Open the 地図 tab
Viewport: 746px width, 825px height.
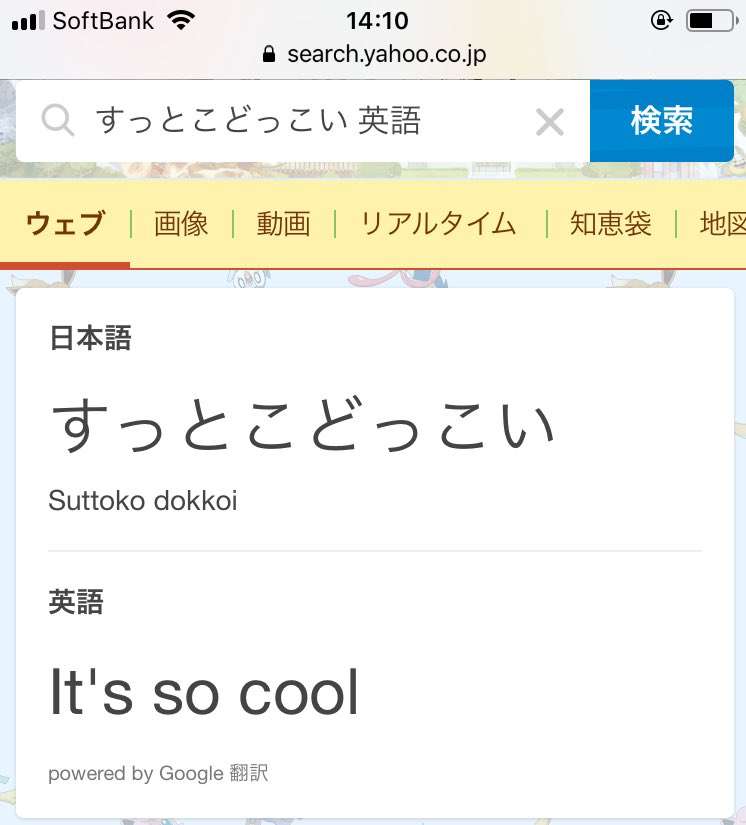click(720, 224)
